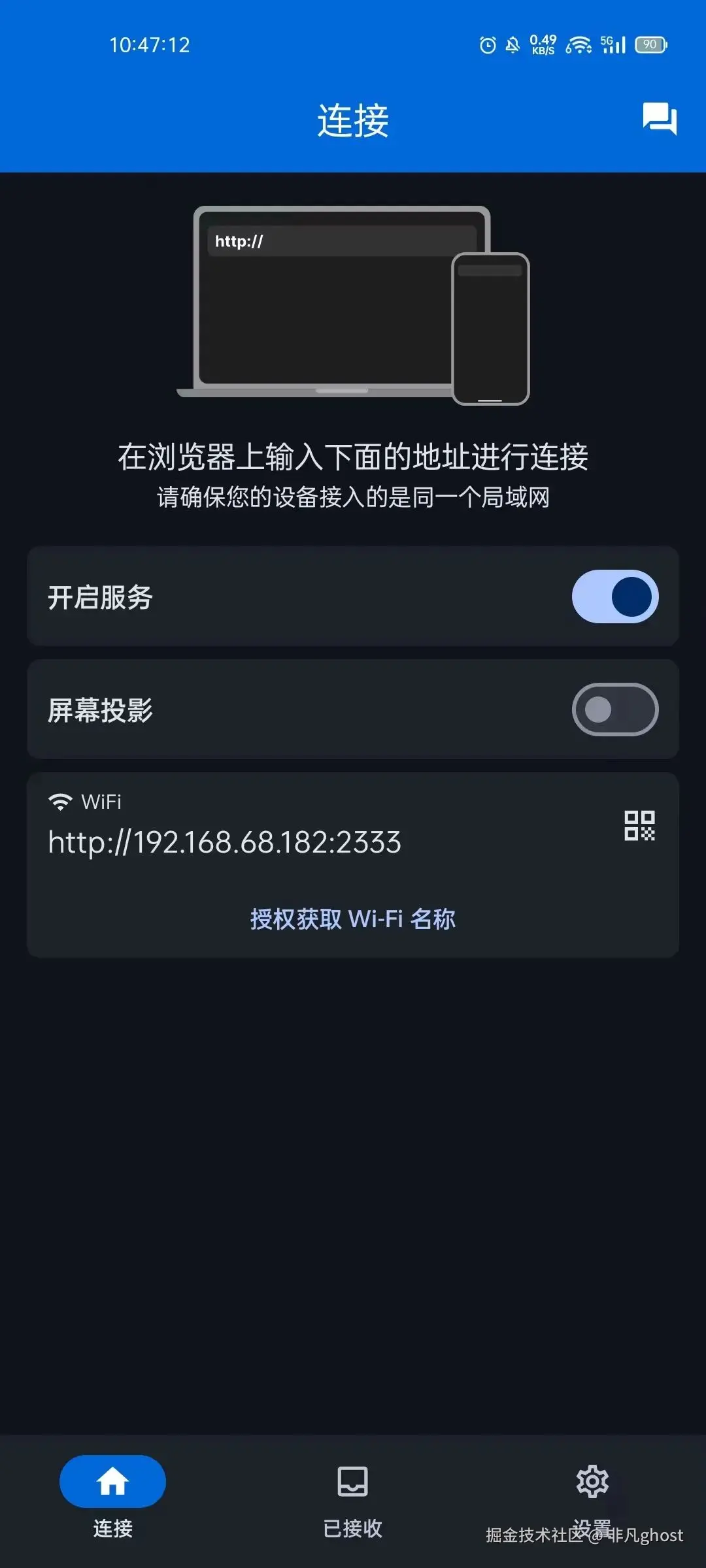This screenshot has height=1568, width=706.
Task: Open the chat icon in the top bar
Action: click(659, 119)
